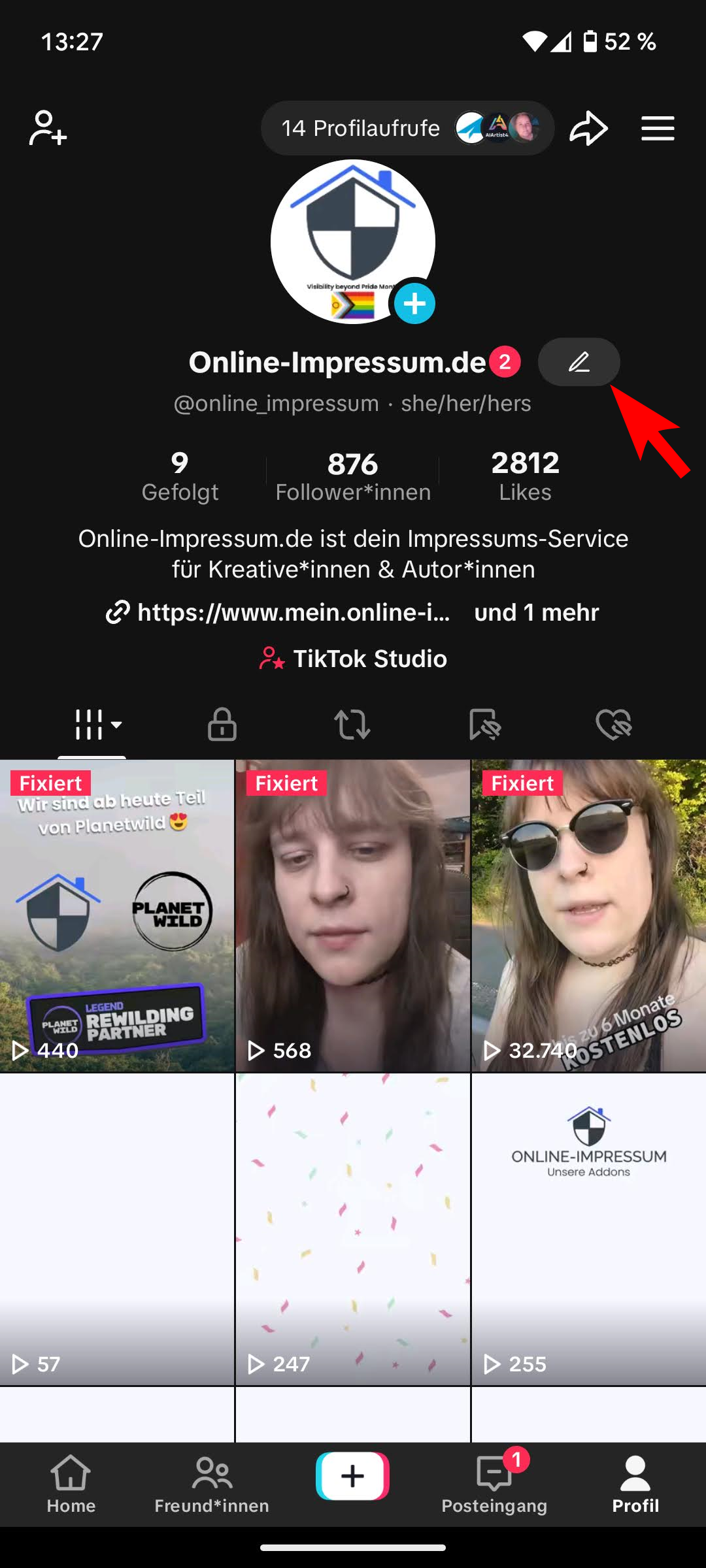
Task: Open the mein.online-impressum website link
Action: coord(278,612)
